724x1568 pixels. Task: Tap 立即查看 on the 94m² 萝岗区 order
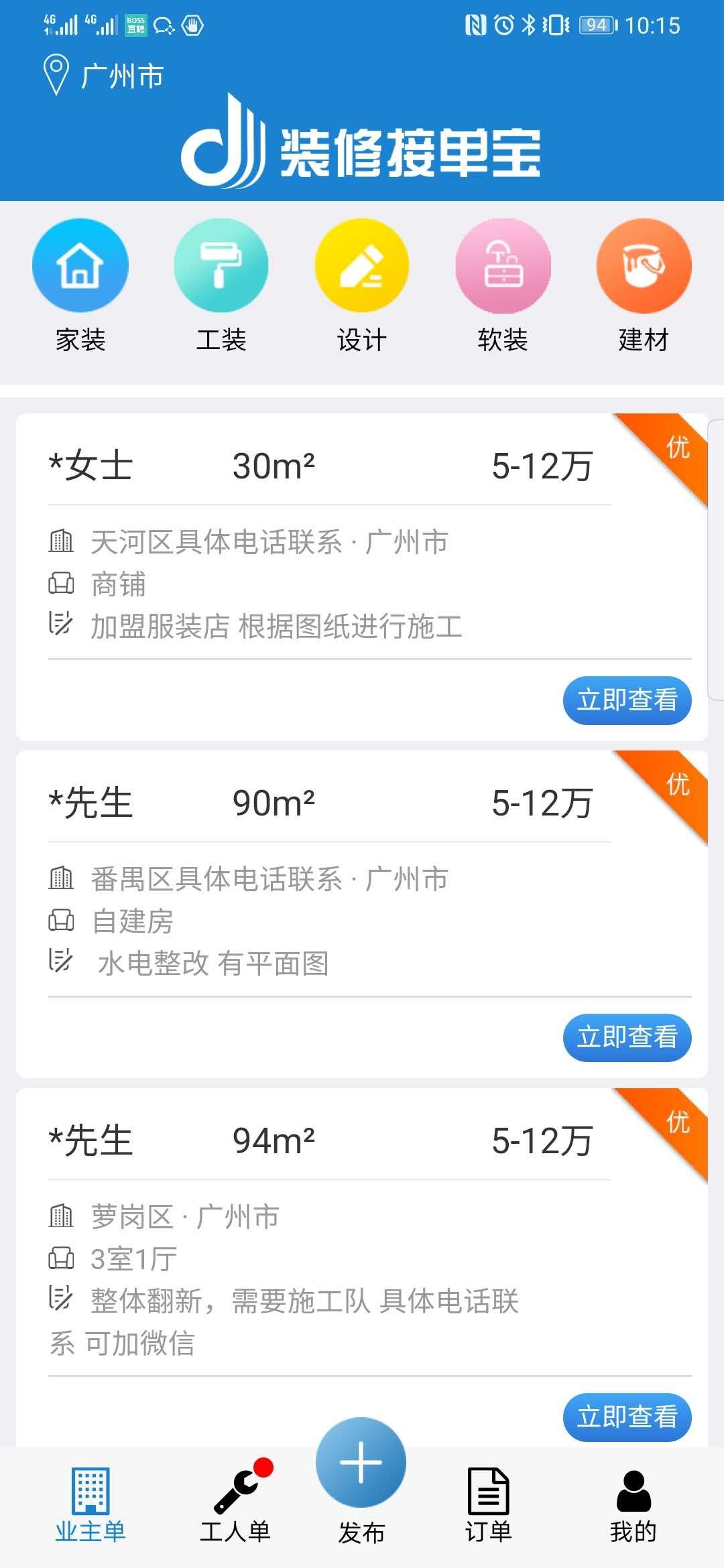pyautogui.click(x=627, y=1417)
